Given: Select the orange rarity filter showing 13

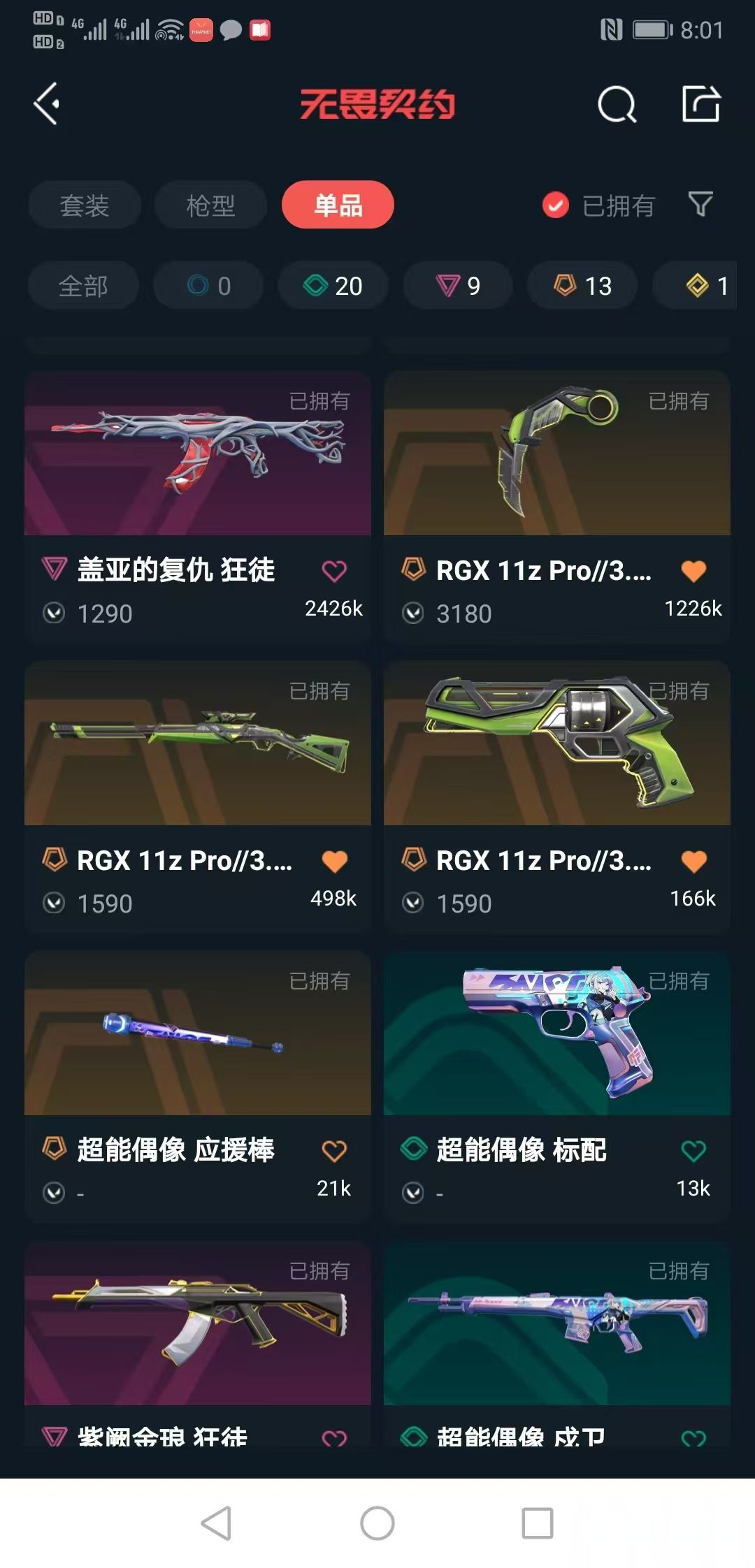Looking at the screenshot, I should coord(581,286).
